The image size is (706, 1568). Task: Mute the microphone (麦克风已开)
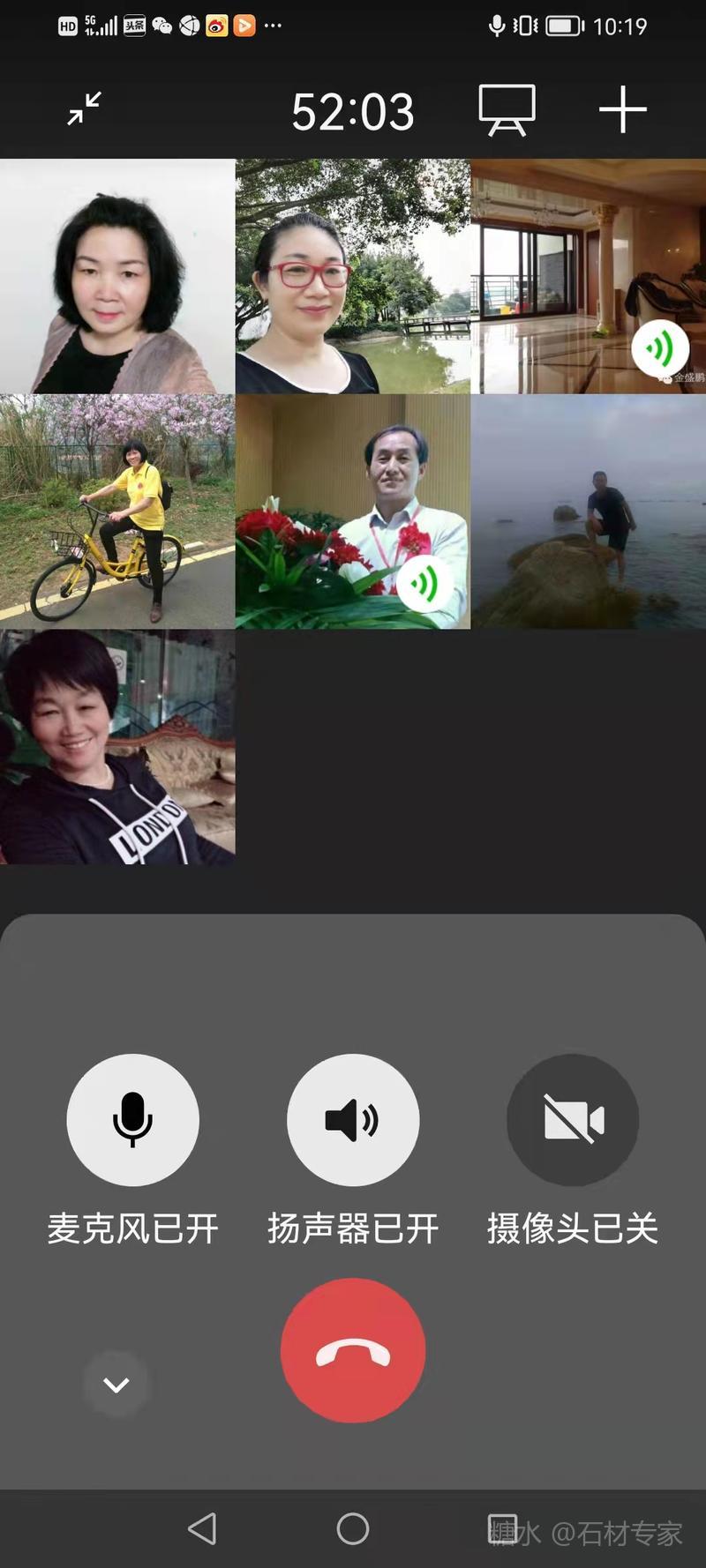tap(132, 1119)
